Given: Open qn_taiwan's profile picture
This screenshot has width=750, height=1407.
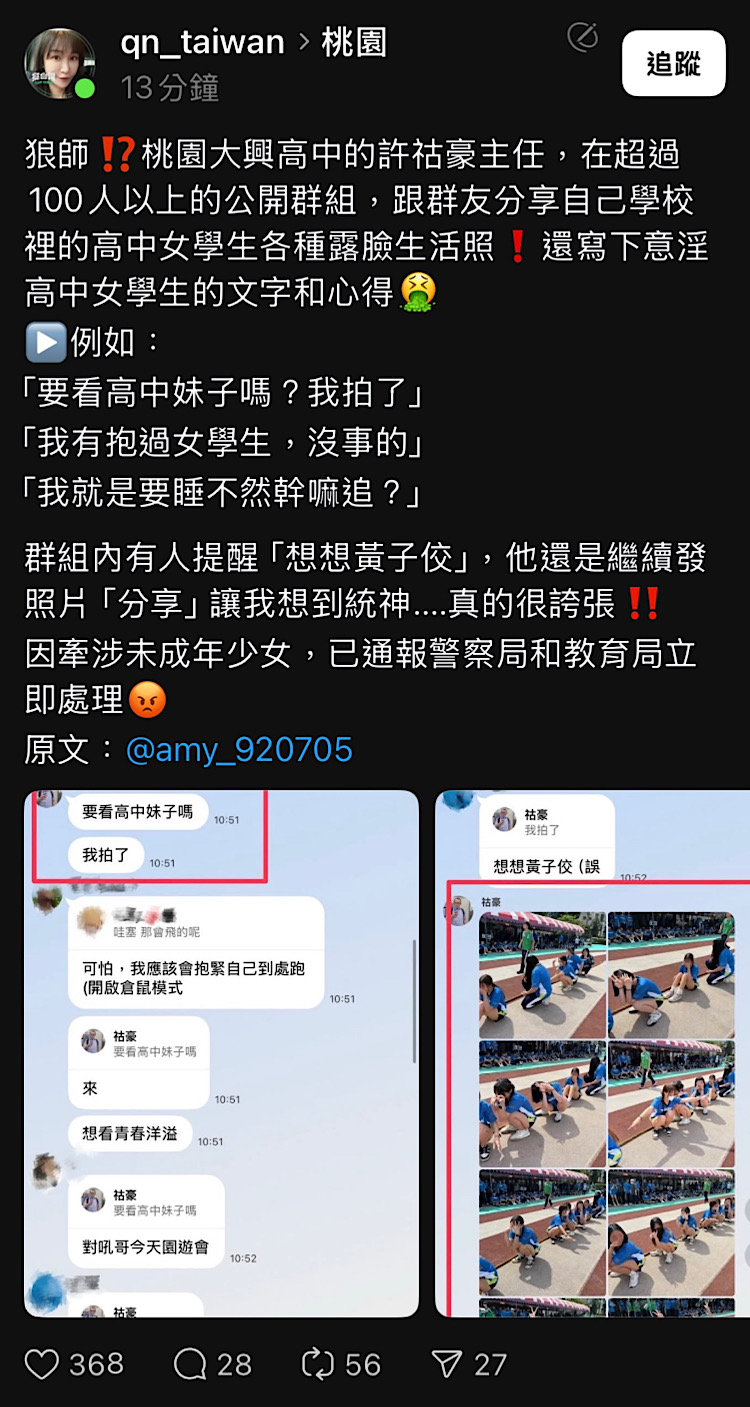Looking at the screenshot, I should pyautogui.click(x=60, y=64).
